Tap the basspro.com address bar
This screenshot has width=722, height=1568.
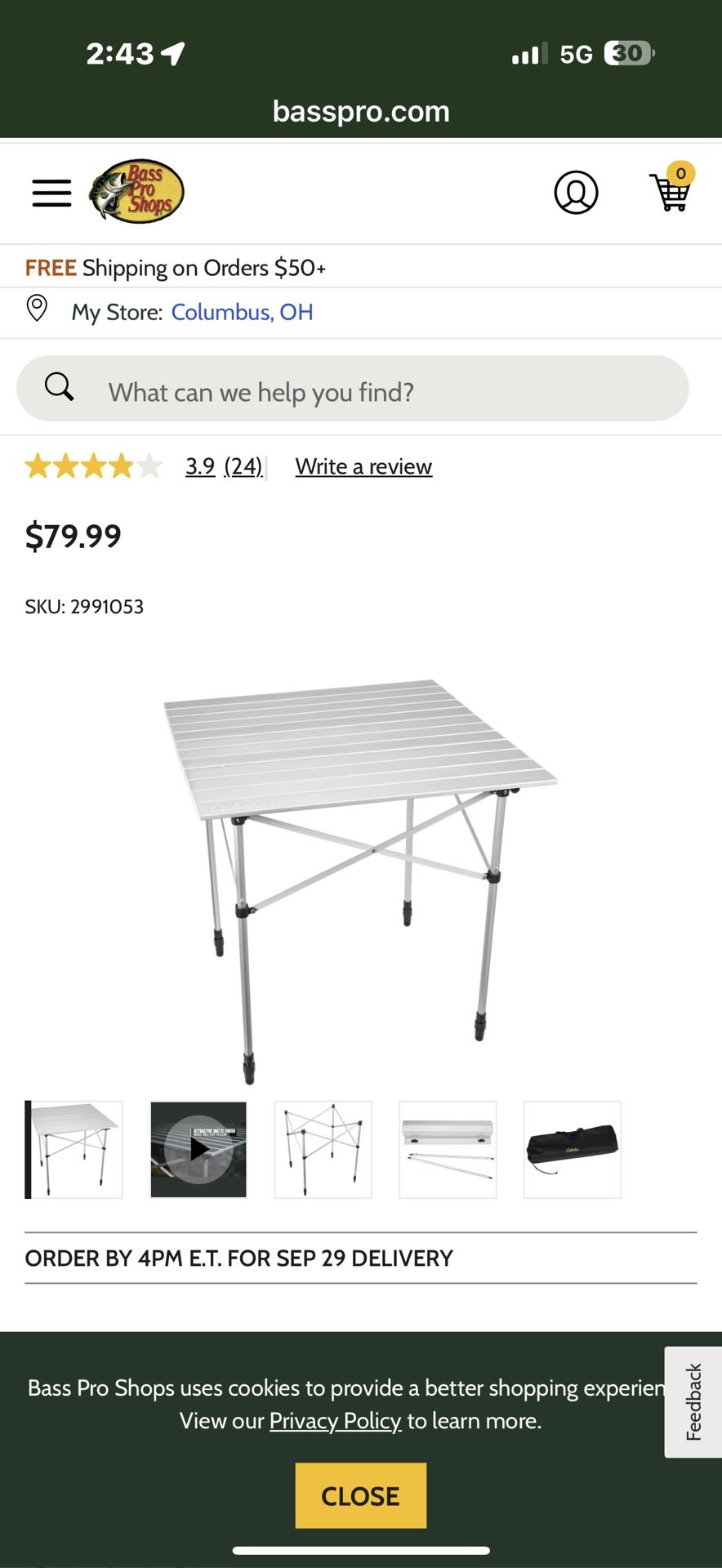361,111
